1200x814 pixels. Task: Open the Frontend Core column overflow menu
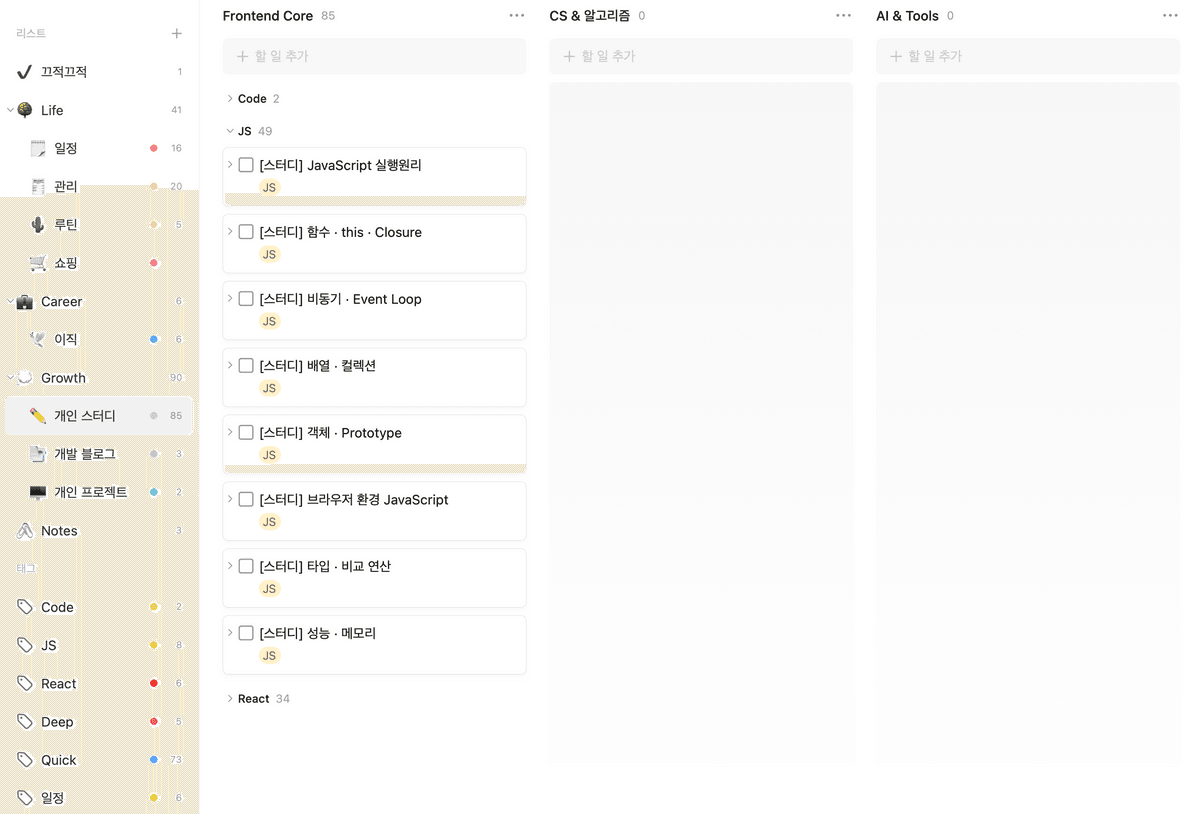(x=516, y=16)
